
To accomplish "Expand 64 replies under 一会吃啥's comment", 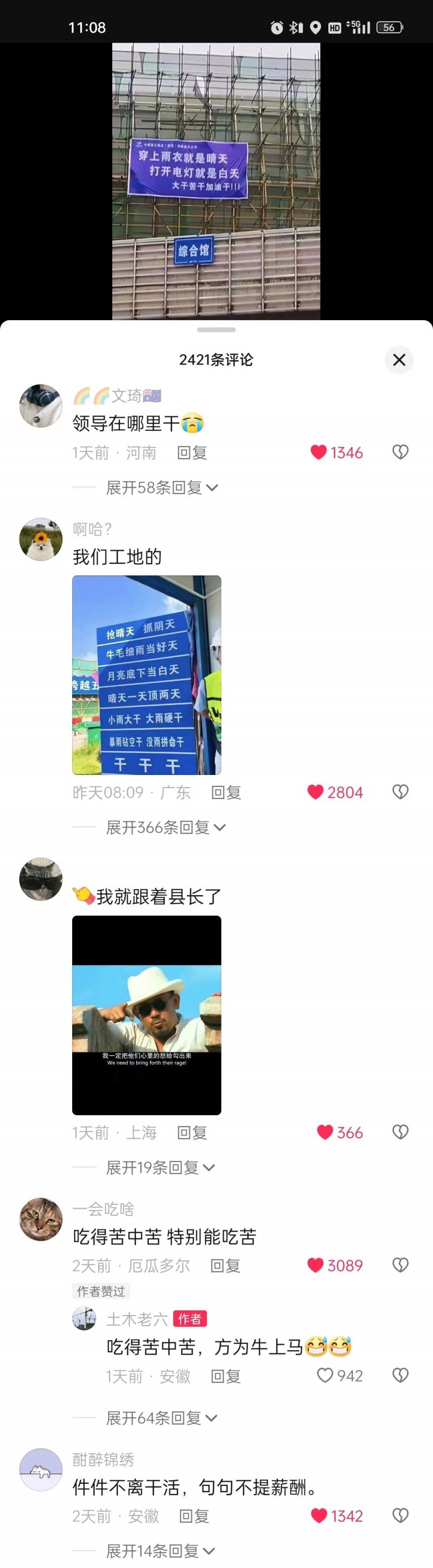I will 161,1418.
